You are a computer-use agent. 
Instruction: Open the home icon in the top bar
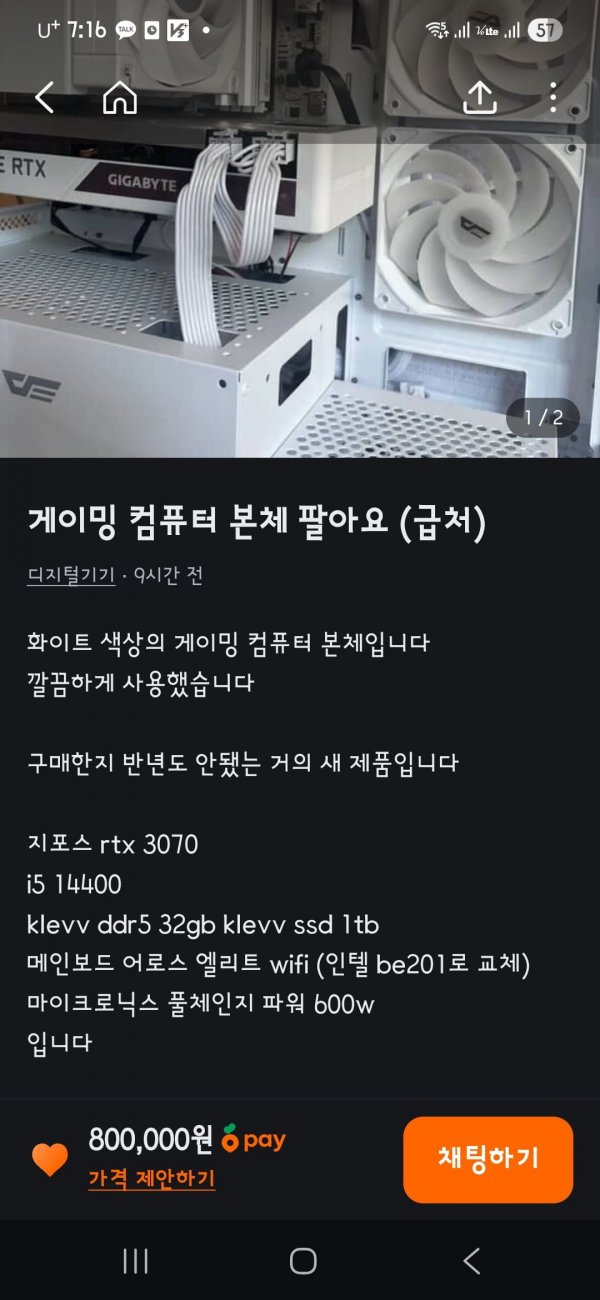120,97
